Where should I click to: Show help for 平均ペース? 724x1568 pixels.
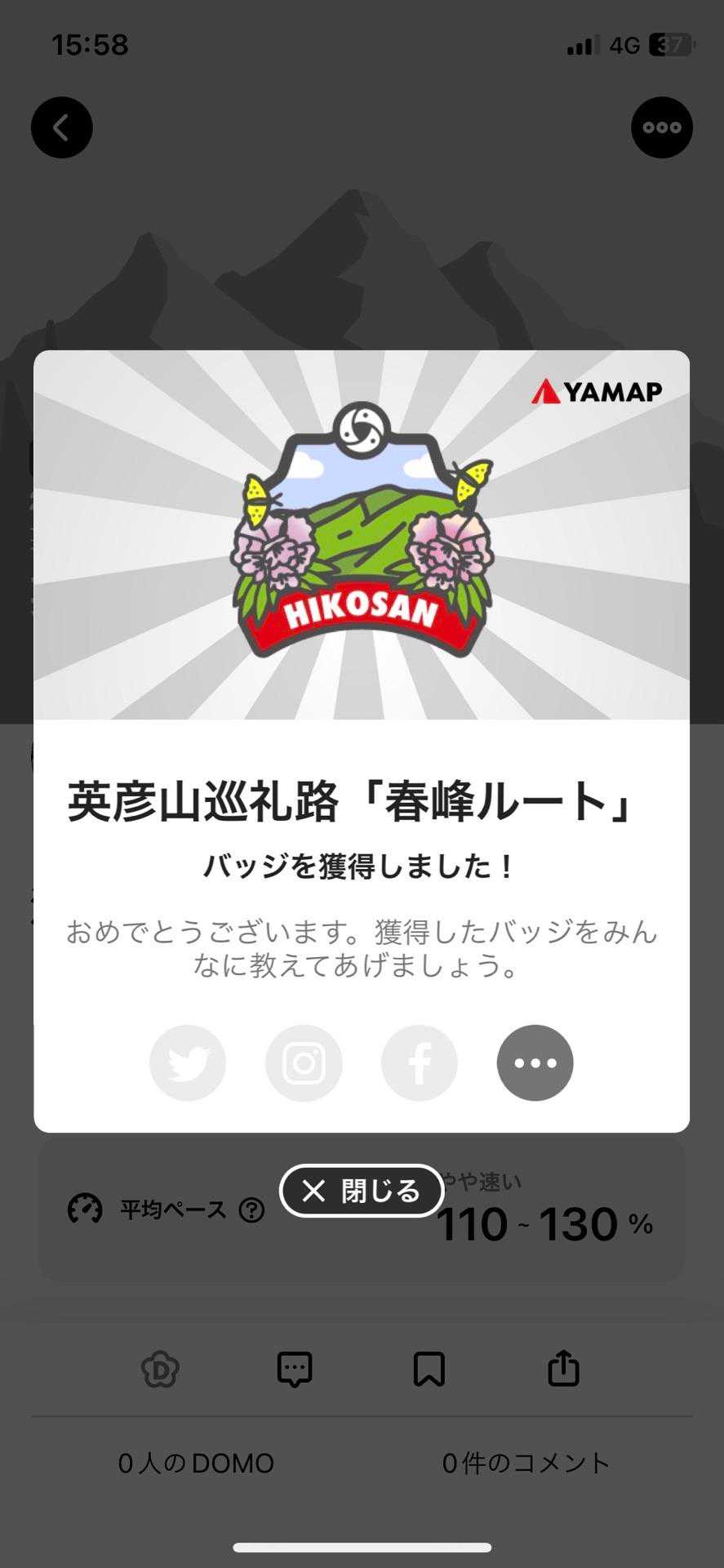(x=251, y=1209)
